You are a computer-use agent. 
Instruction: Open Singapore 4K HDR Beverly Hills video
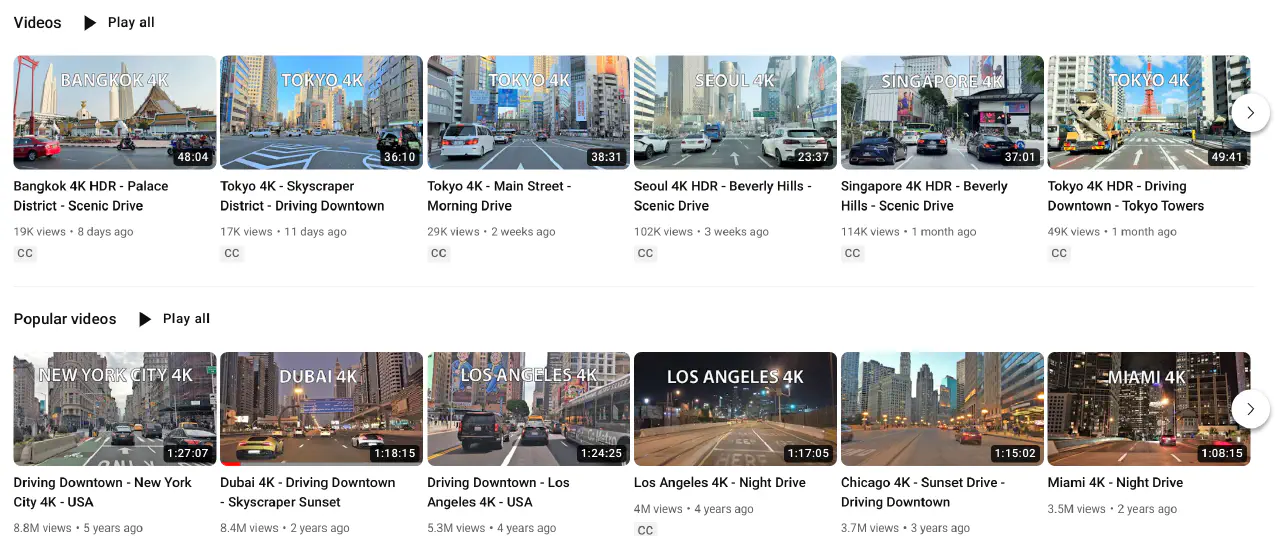pyautogui.click(x=942, y=112)
